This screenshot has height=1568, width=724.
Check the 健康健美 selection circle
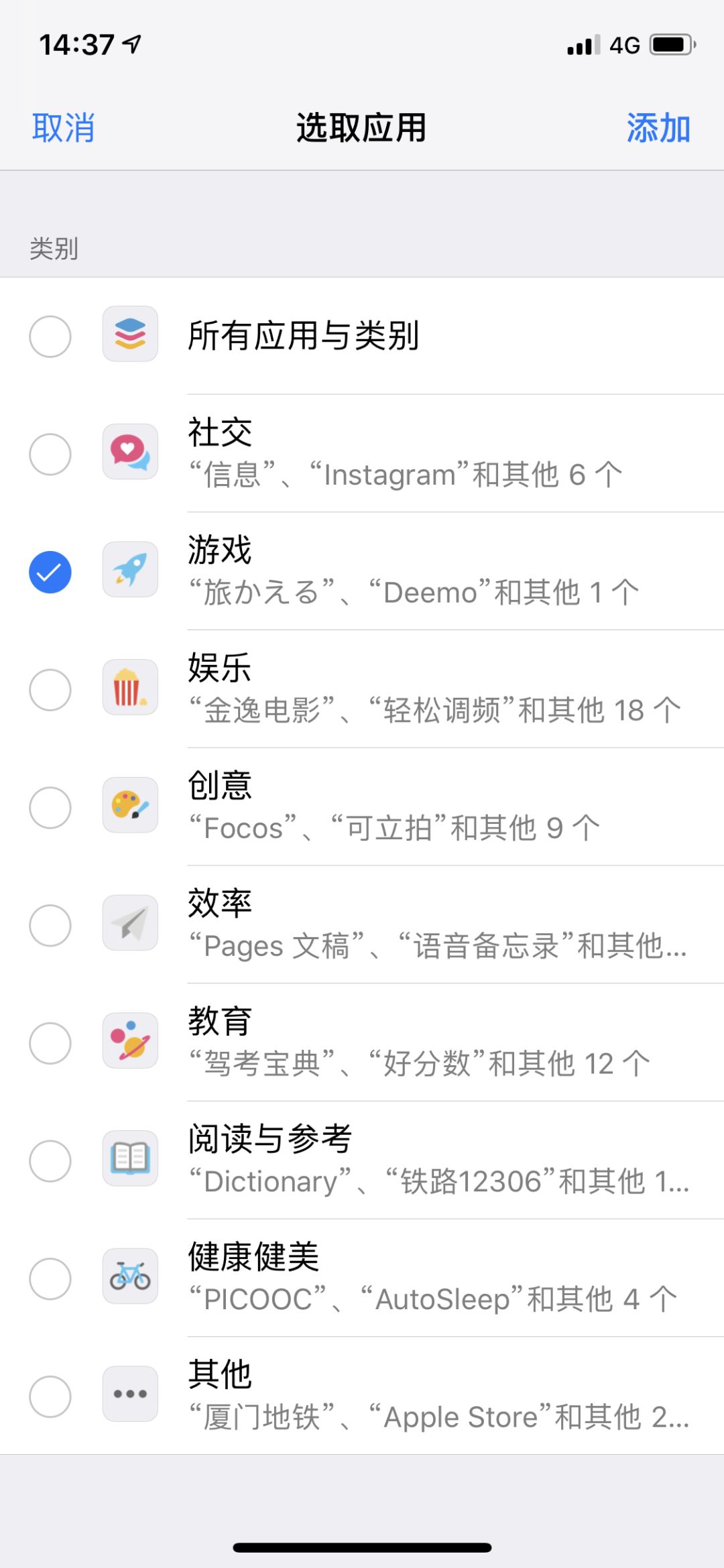[x=50, y=1278]
